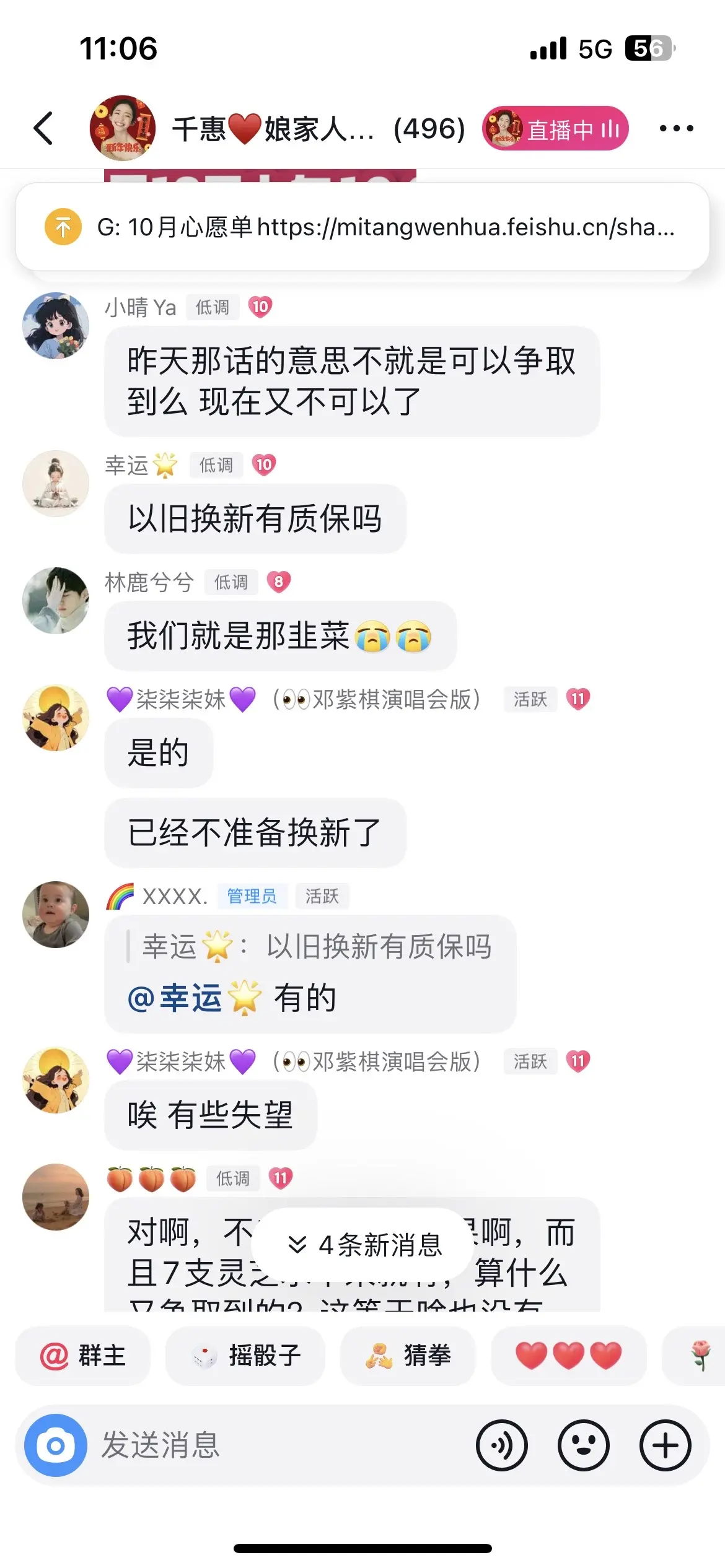
Task: Open the plus attachments menu
Action: (x=665, y=1445)
